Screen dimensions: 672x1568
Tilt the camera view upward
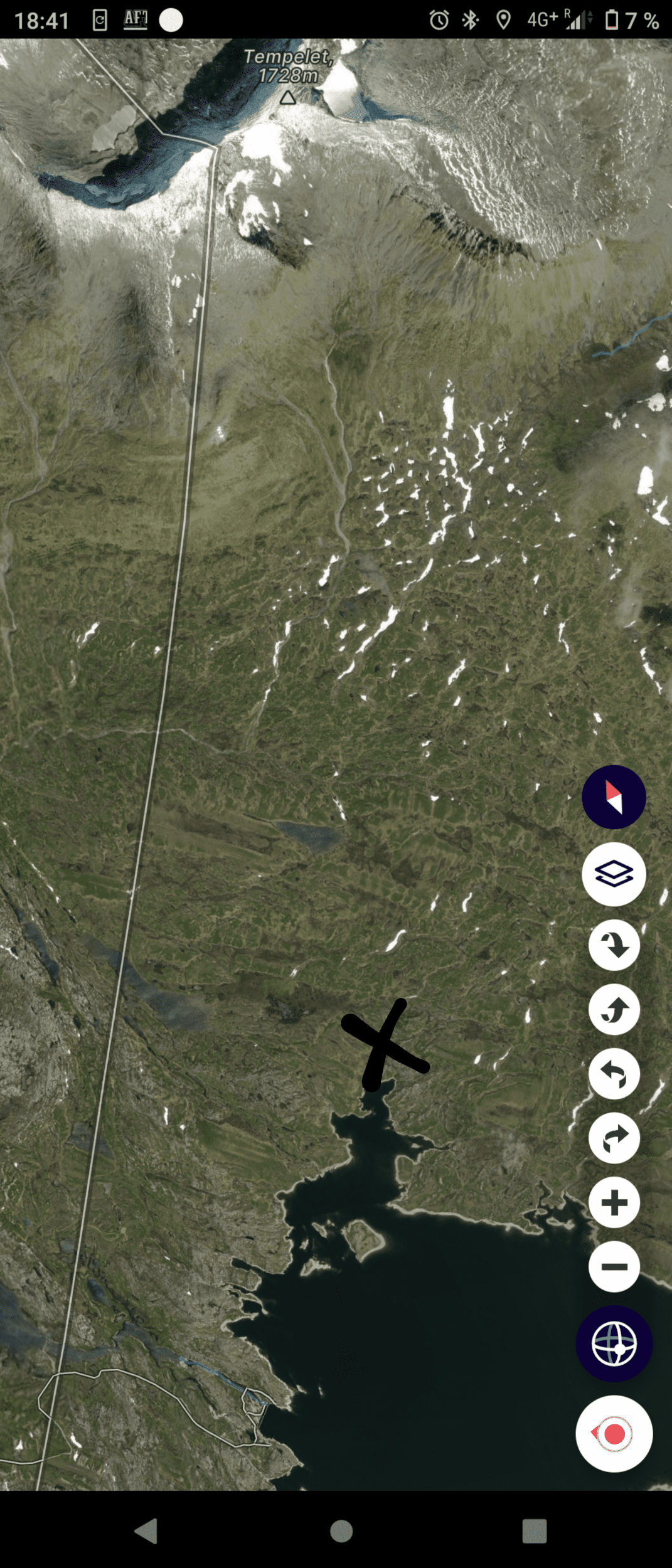614,1011
